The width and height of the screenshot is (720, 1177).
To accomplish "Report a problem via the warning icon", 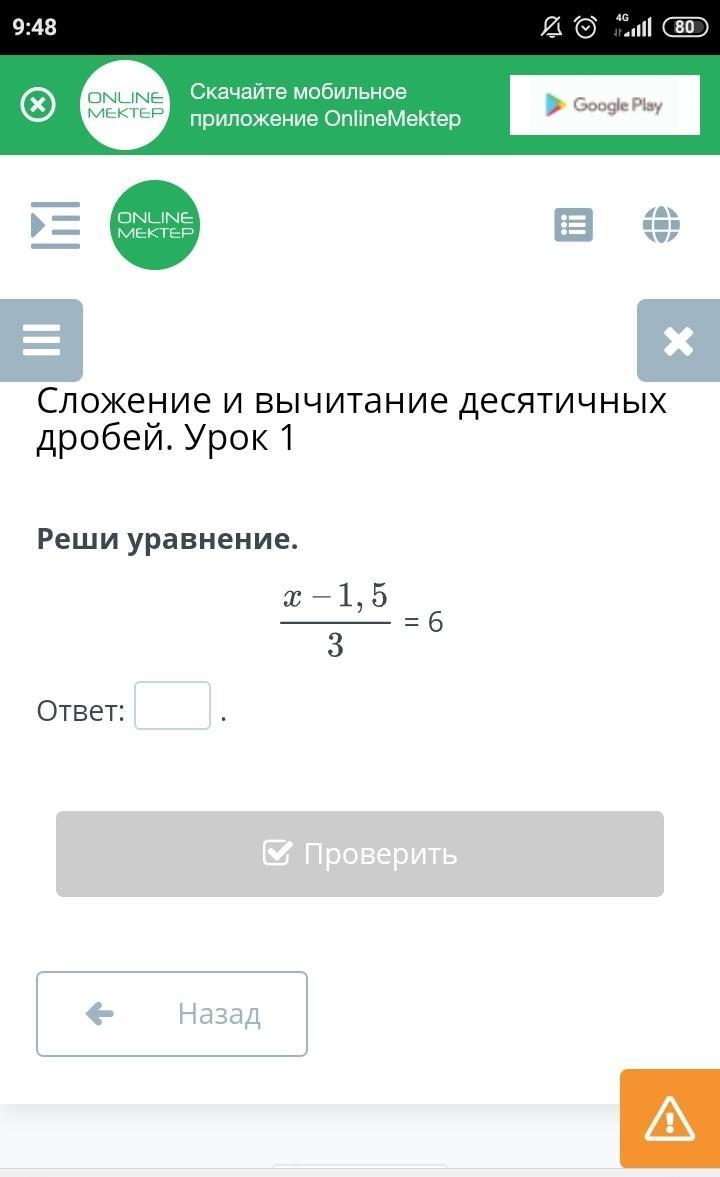I will pos(669,1118).
